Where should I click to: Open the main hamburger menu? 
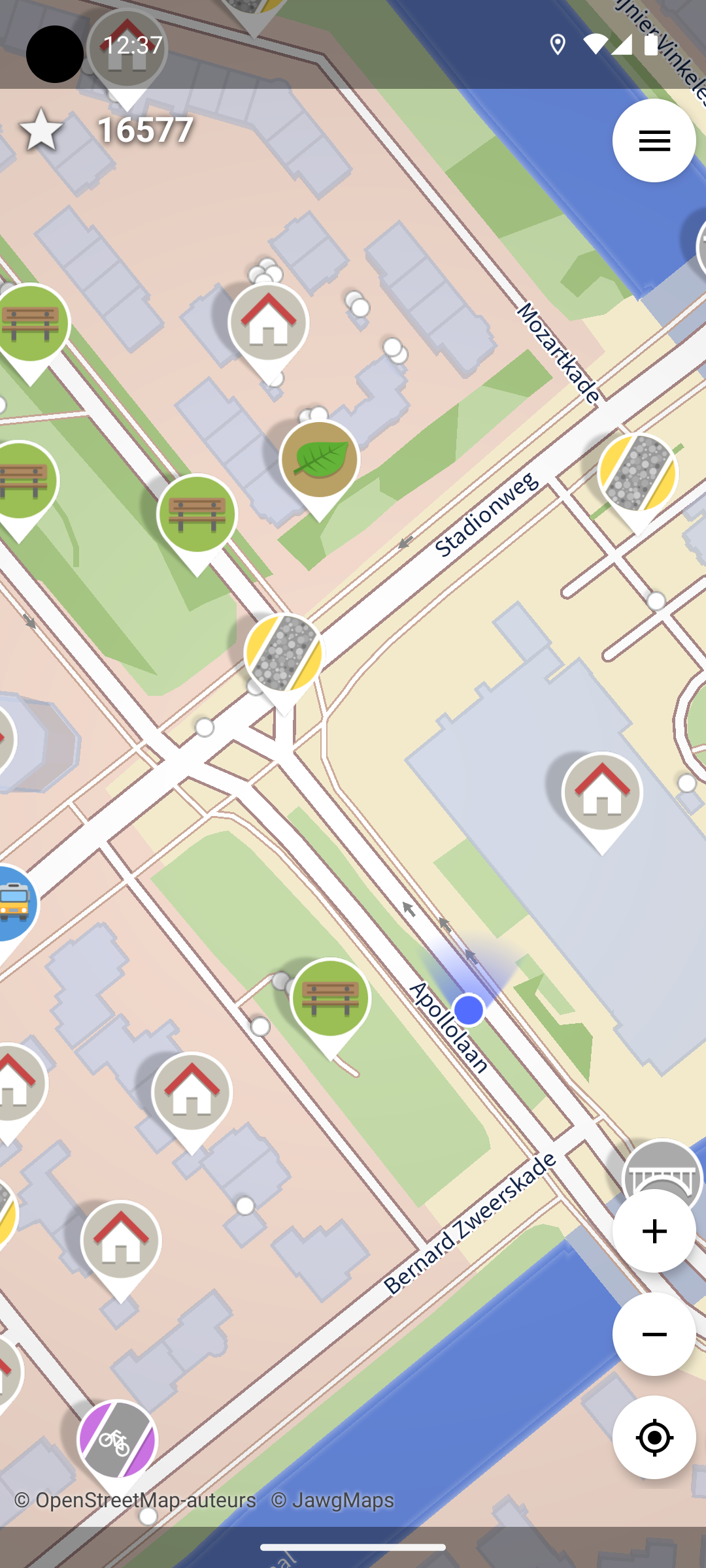tap(654, 140)
